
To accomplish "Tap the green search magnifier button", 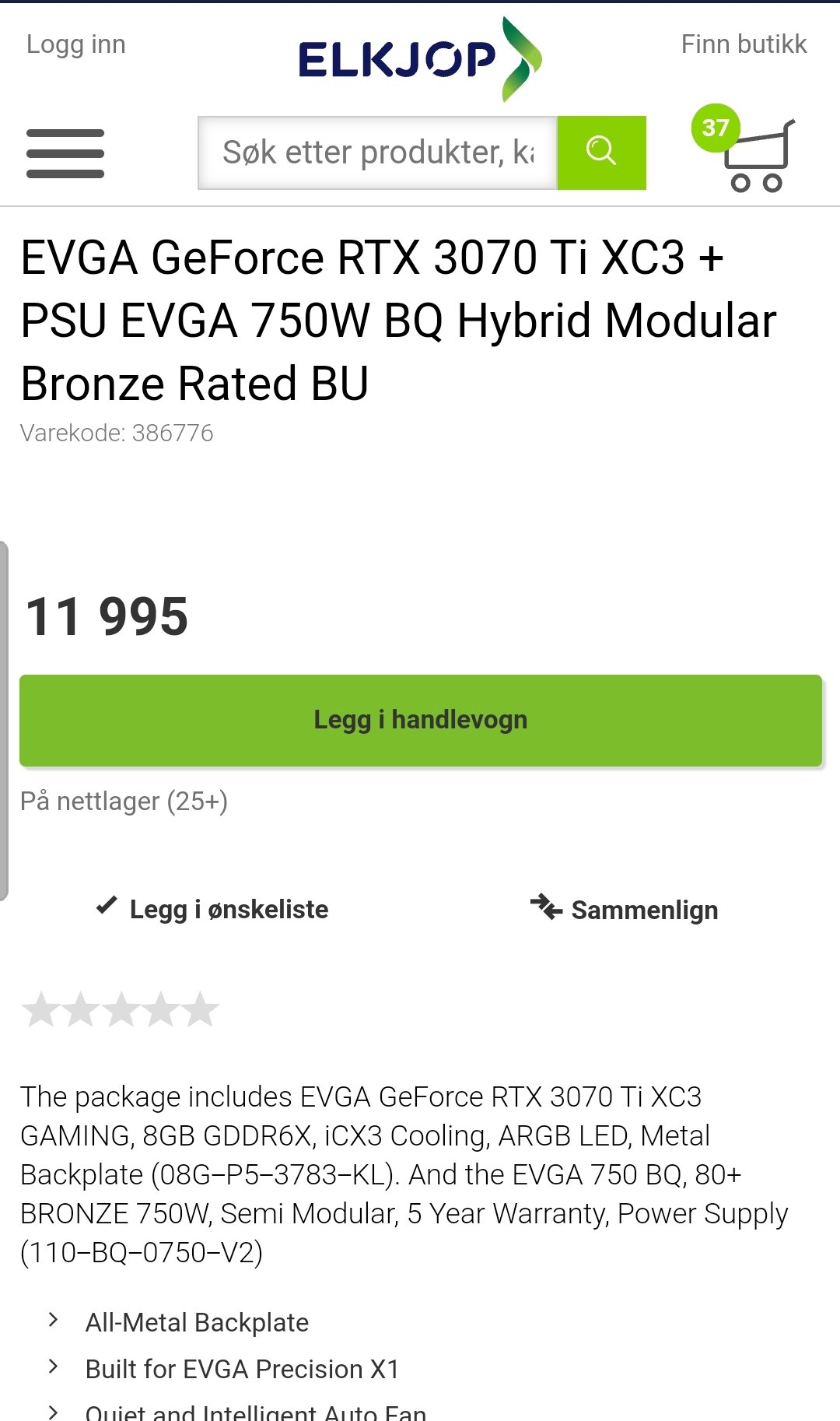I will tap(602, 153).
